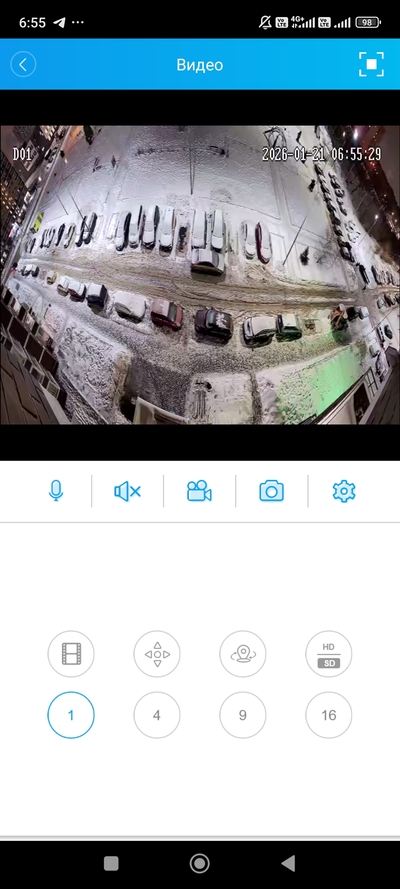Go back using the header arrow

[x=23, y=64]
